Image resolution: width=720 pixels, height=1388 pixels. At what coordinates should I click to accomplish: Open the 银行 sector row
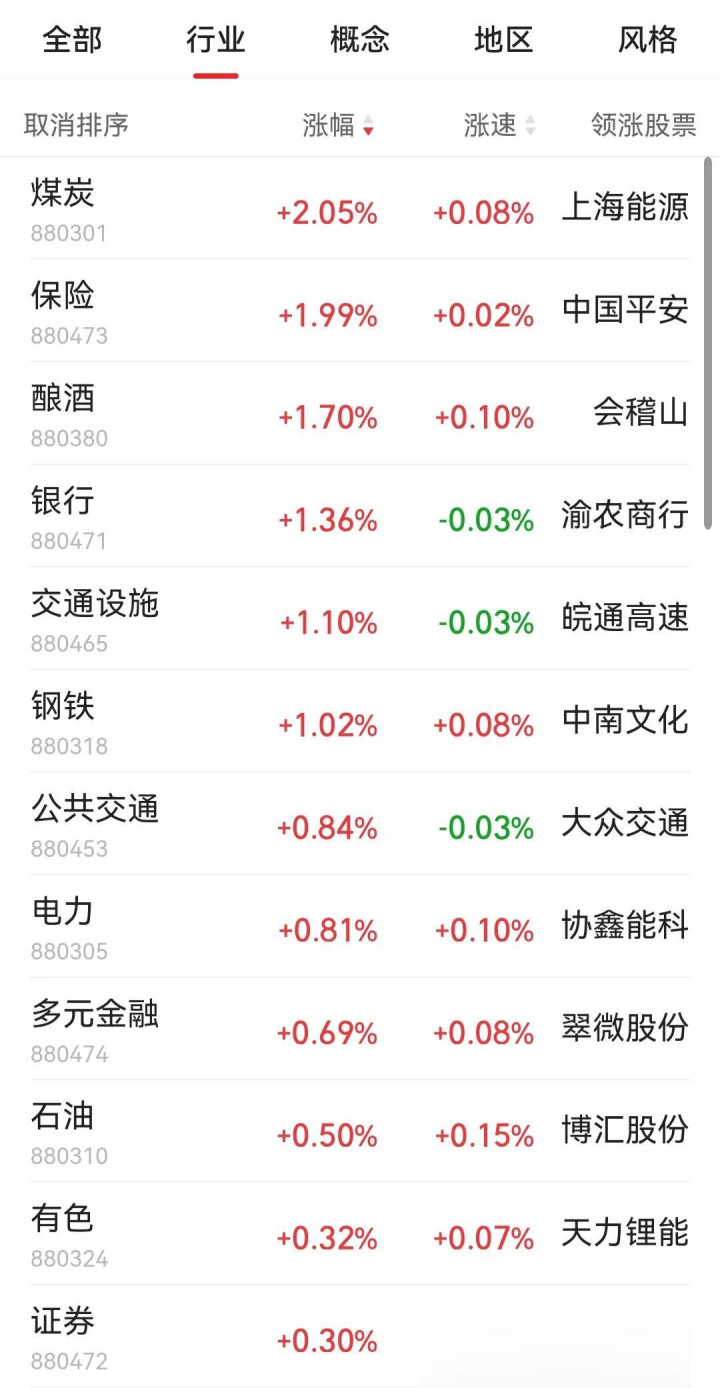[360, 516]
